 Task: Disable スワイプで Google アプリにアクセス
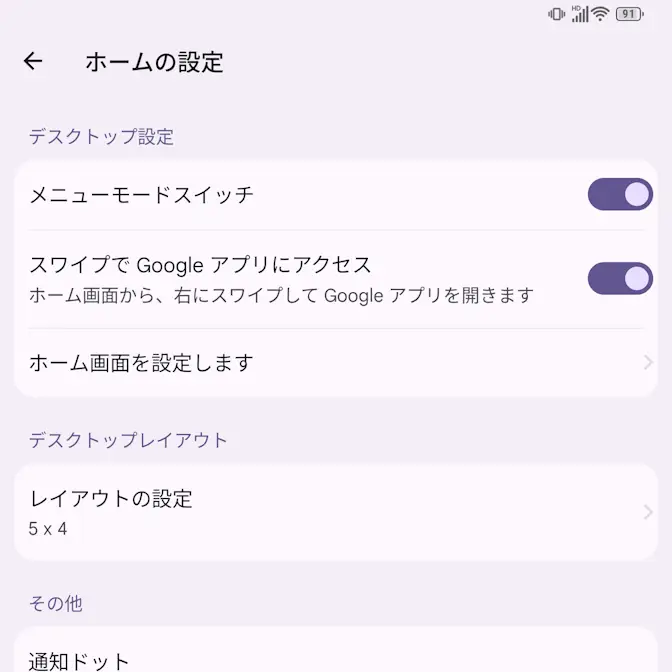619,278
